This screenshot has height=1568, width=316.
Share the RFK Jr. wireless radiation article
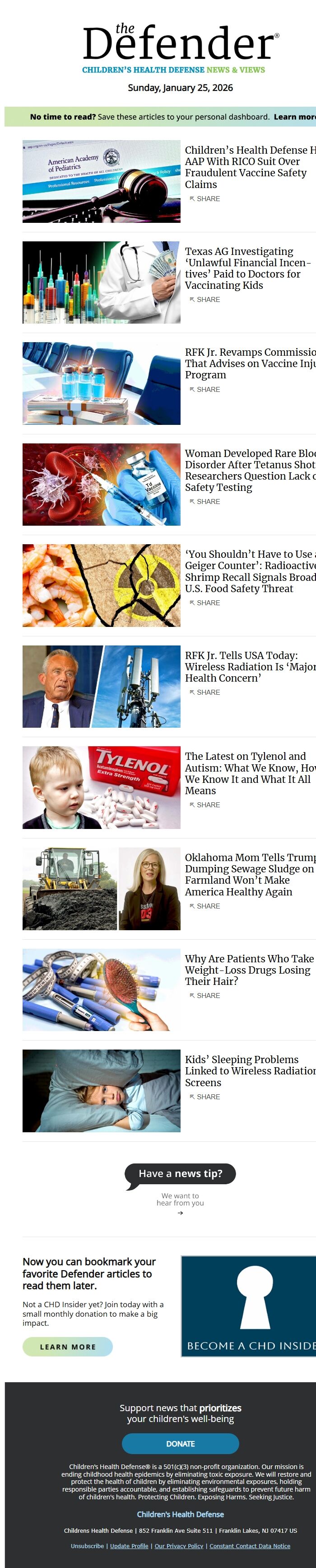tap(205, 692)
